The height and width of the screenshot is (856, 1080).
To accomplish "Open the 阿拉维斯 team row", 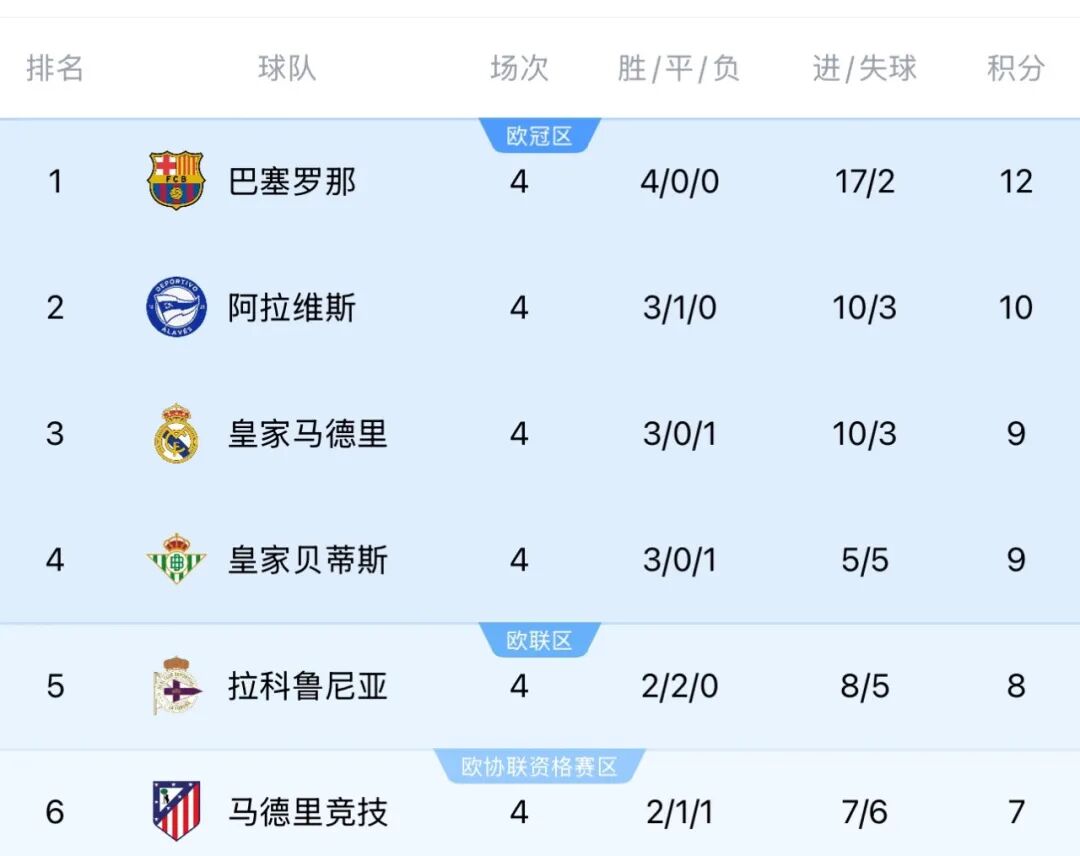I will click(x=540, y=308).
